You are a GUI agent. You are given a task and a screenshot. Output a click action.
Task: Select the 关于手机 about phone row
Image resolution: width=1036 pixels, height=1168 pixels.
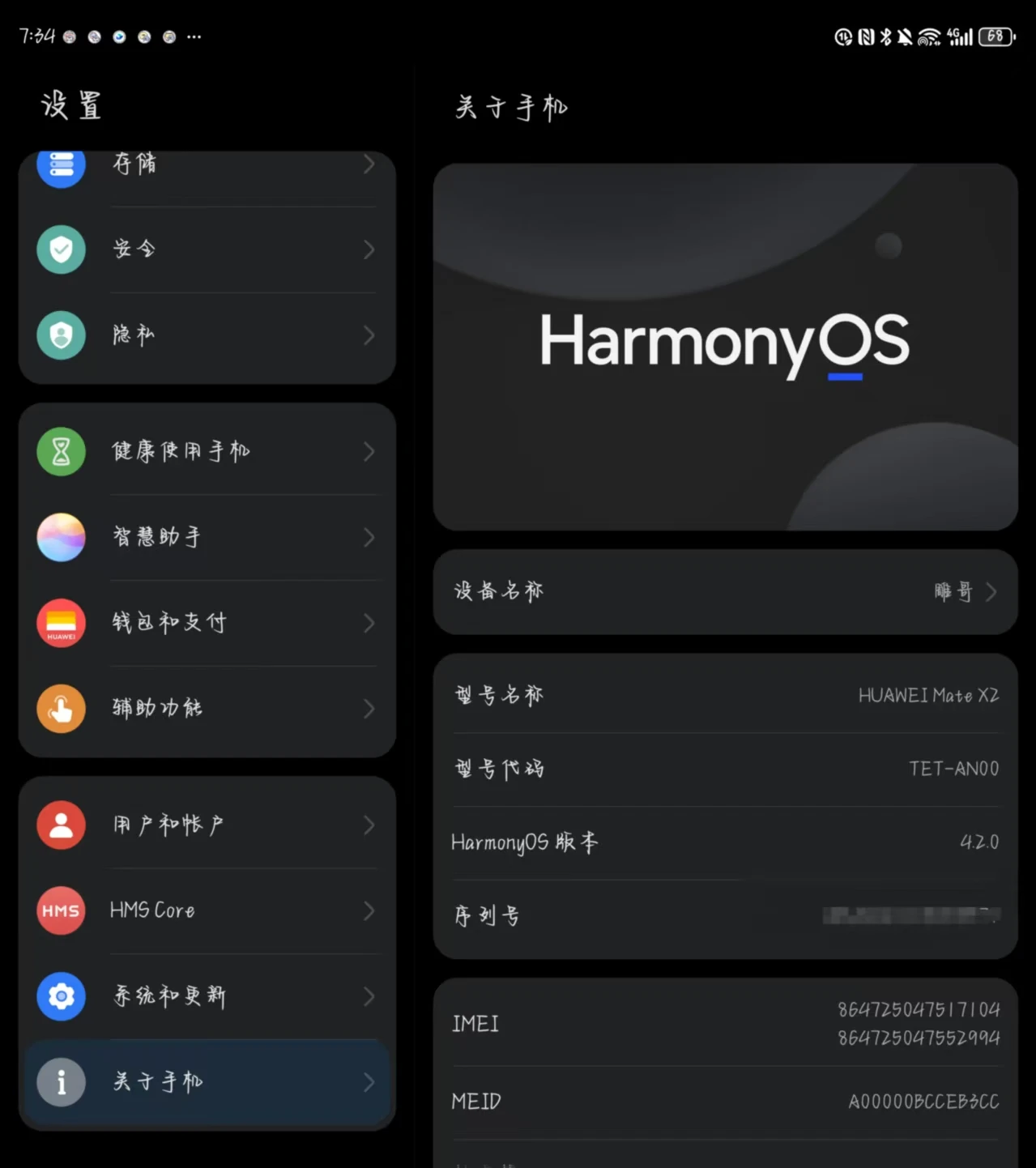coord(207,1082)
